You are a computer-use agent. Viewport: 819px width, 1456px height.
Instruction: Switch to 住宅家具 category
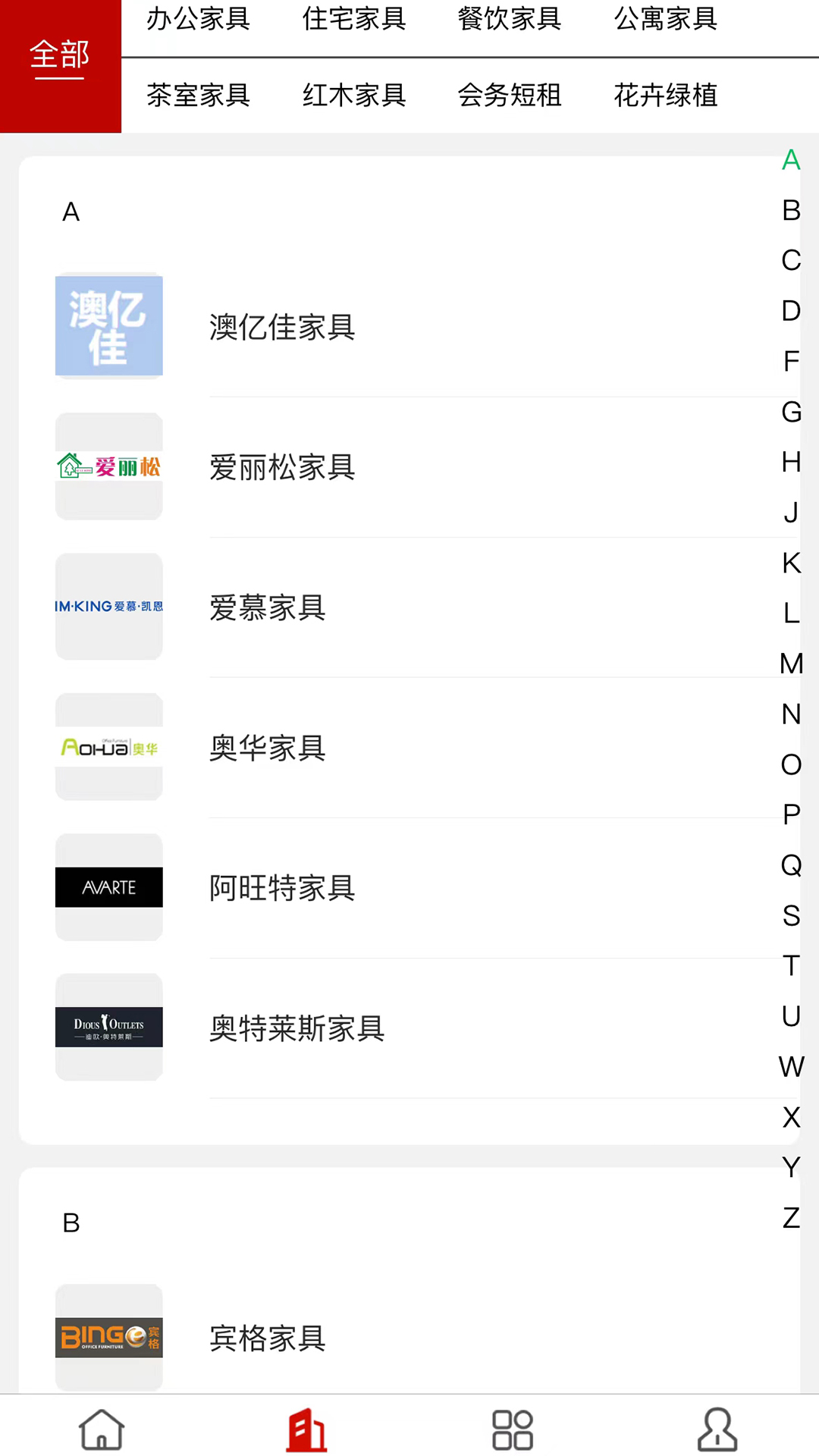pyautogui.click(x=354, y=20)
